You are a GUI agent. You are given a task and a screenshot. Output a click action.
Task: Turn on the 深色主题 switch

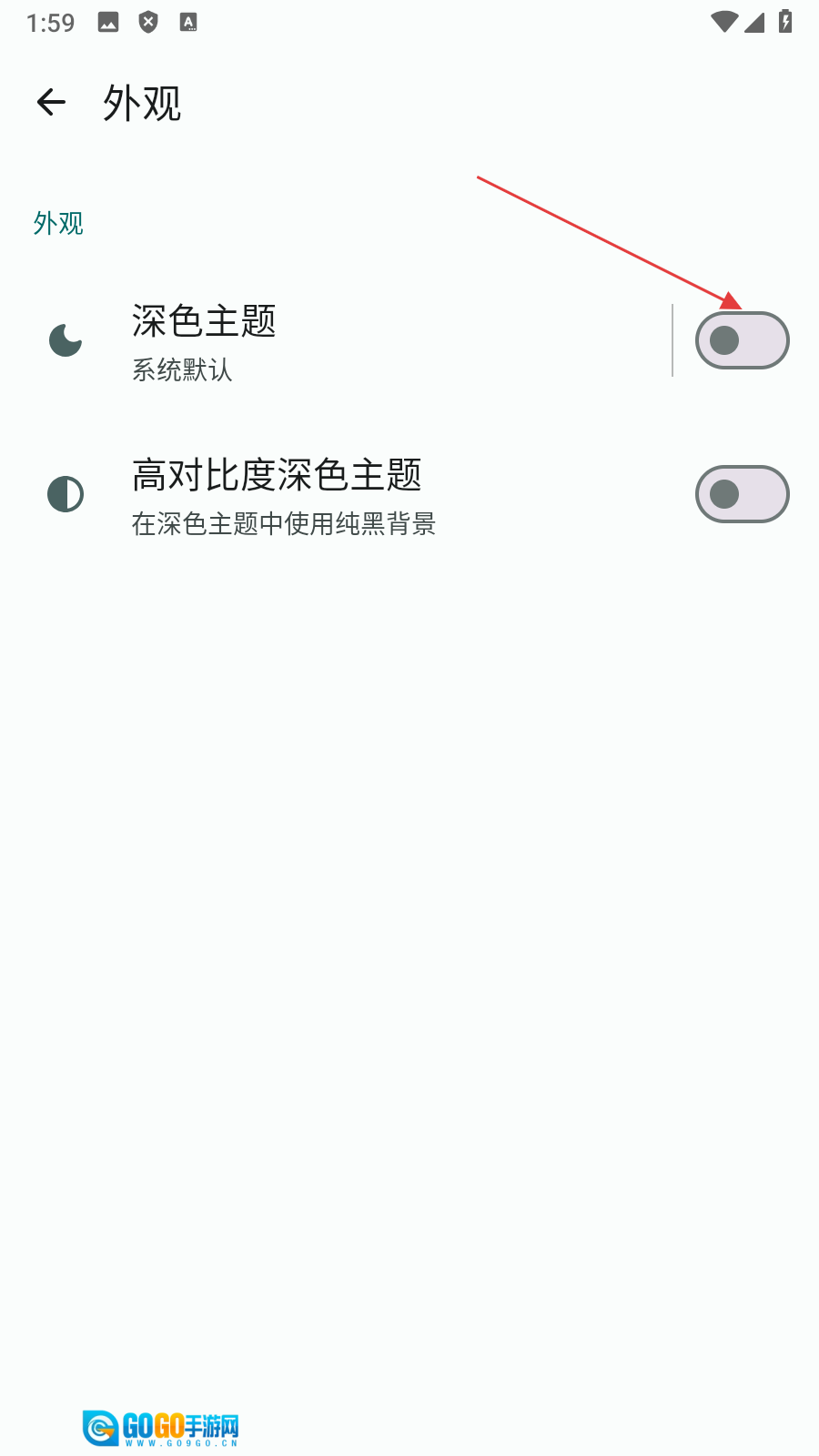click(x=742, y=341)
